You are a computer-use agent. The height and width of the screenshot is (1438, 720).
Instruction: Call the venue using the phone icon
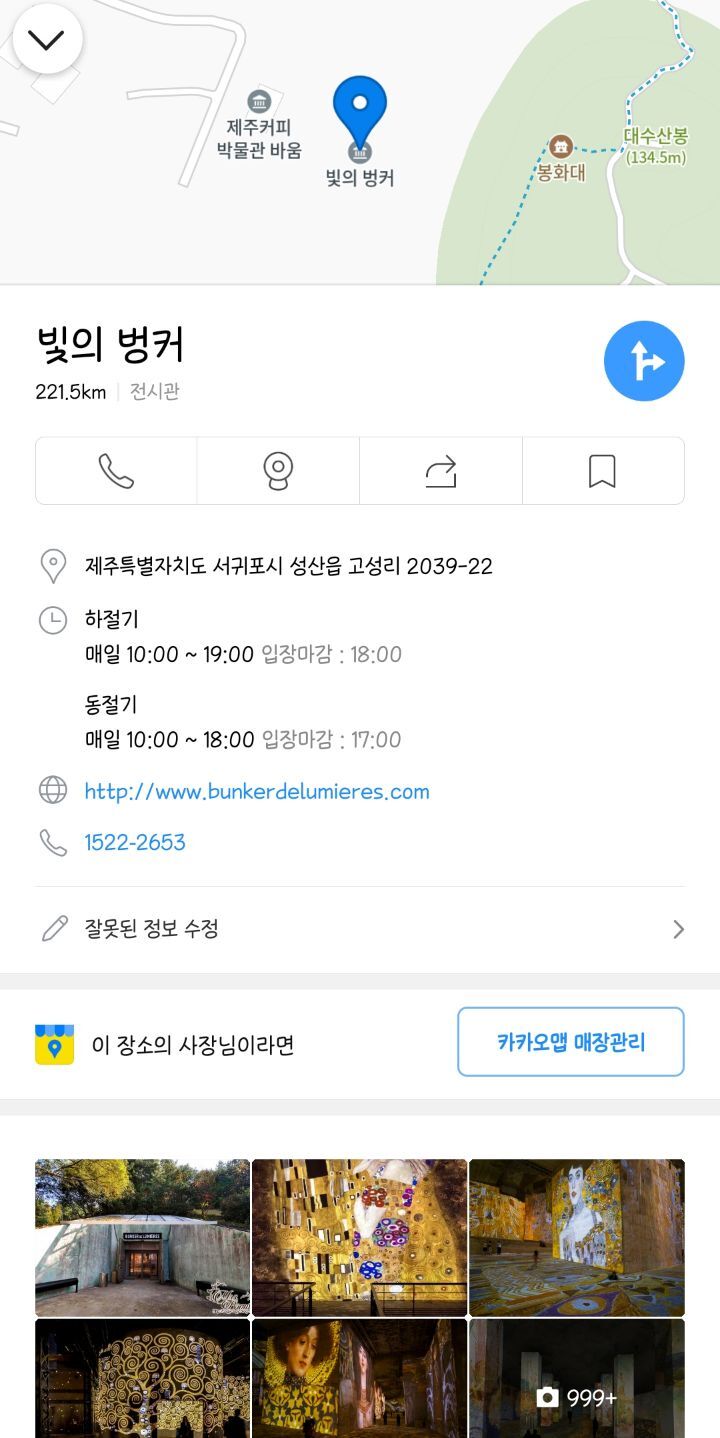(x=116, y=471)
